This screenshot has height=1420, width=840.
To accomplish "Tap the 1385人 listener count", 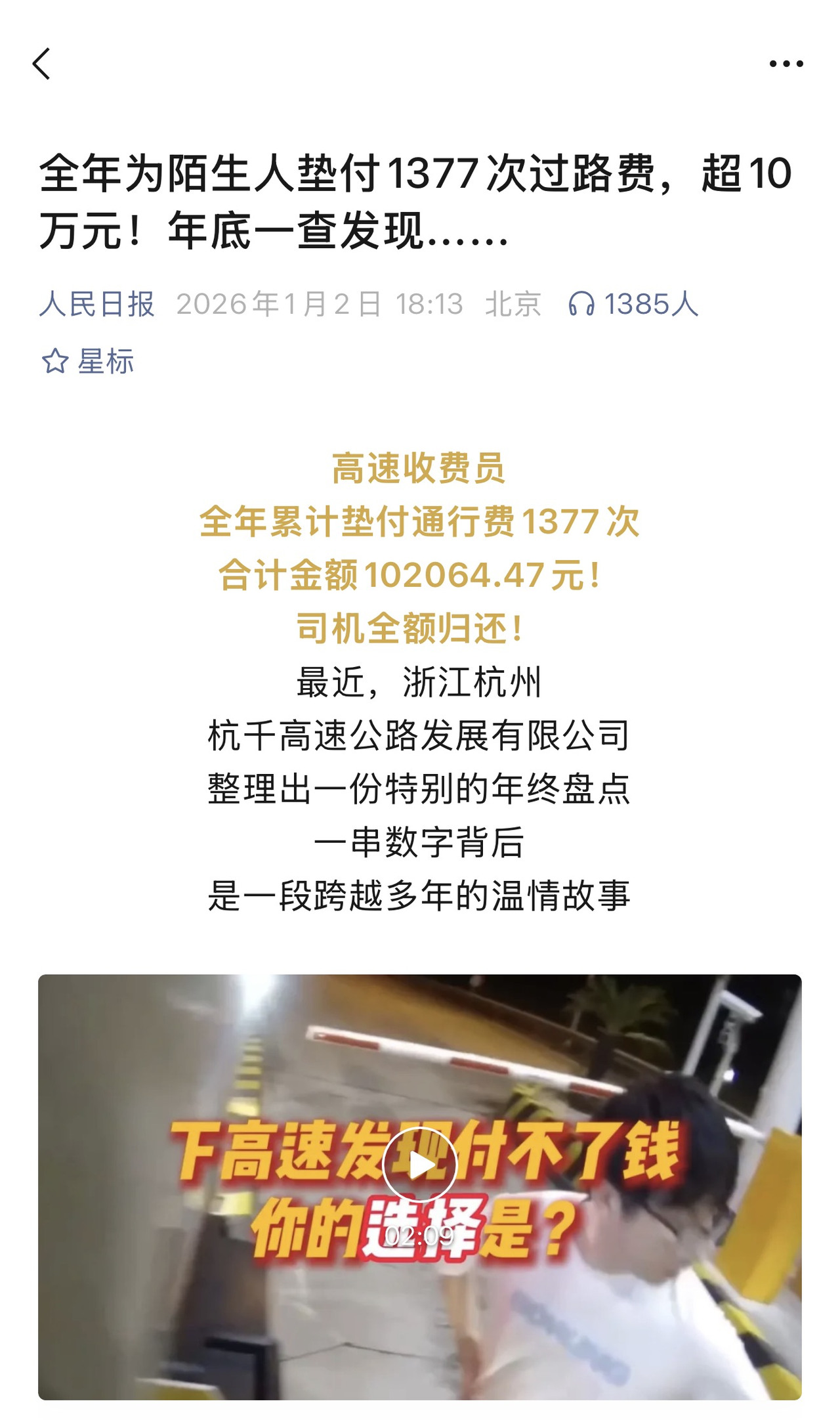I will pos(650,303).
